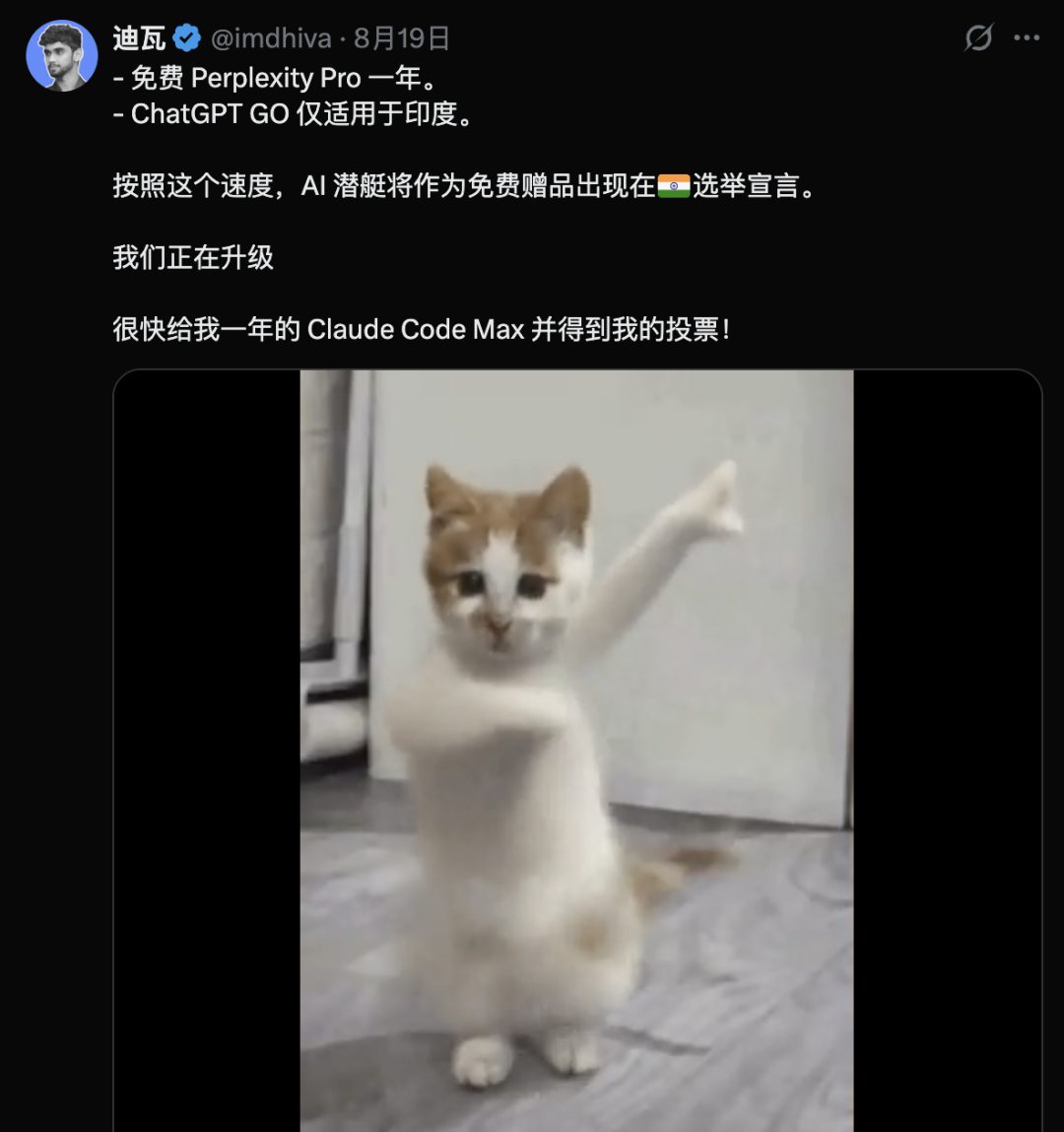Open the dancing cat video
1064x1132 pixels.
tap(576, 750)
